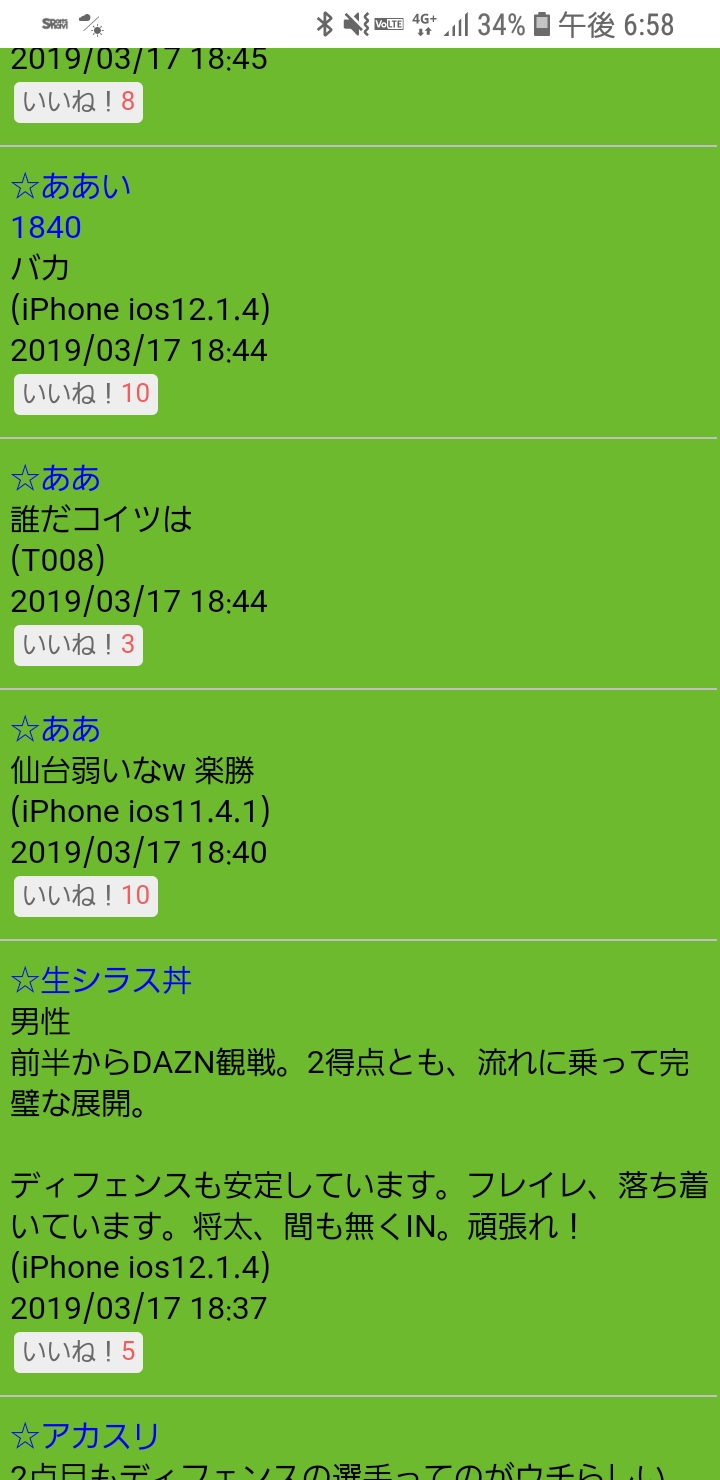Like the 誰だコイツは comment

[78, 645]
